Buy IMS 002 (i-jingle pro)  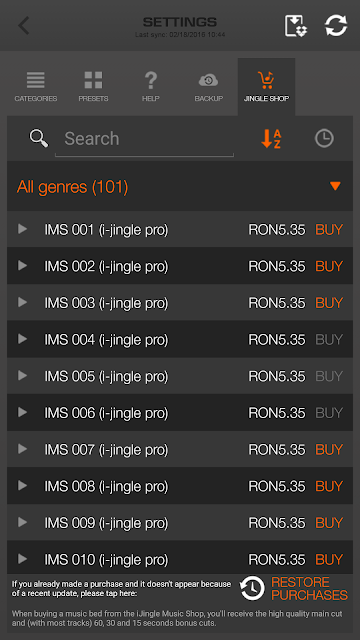click(x=329, y=267)
